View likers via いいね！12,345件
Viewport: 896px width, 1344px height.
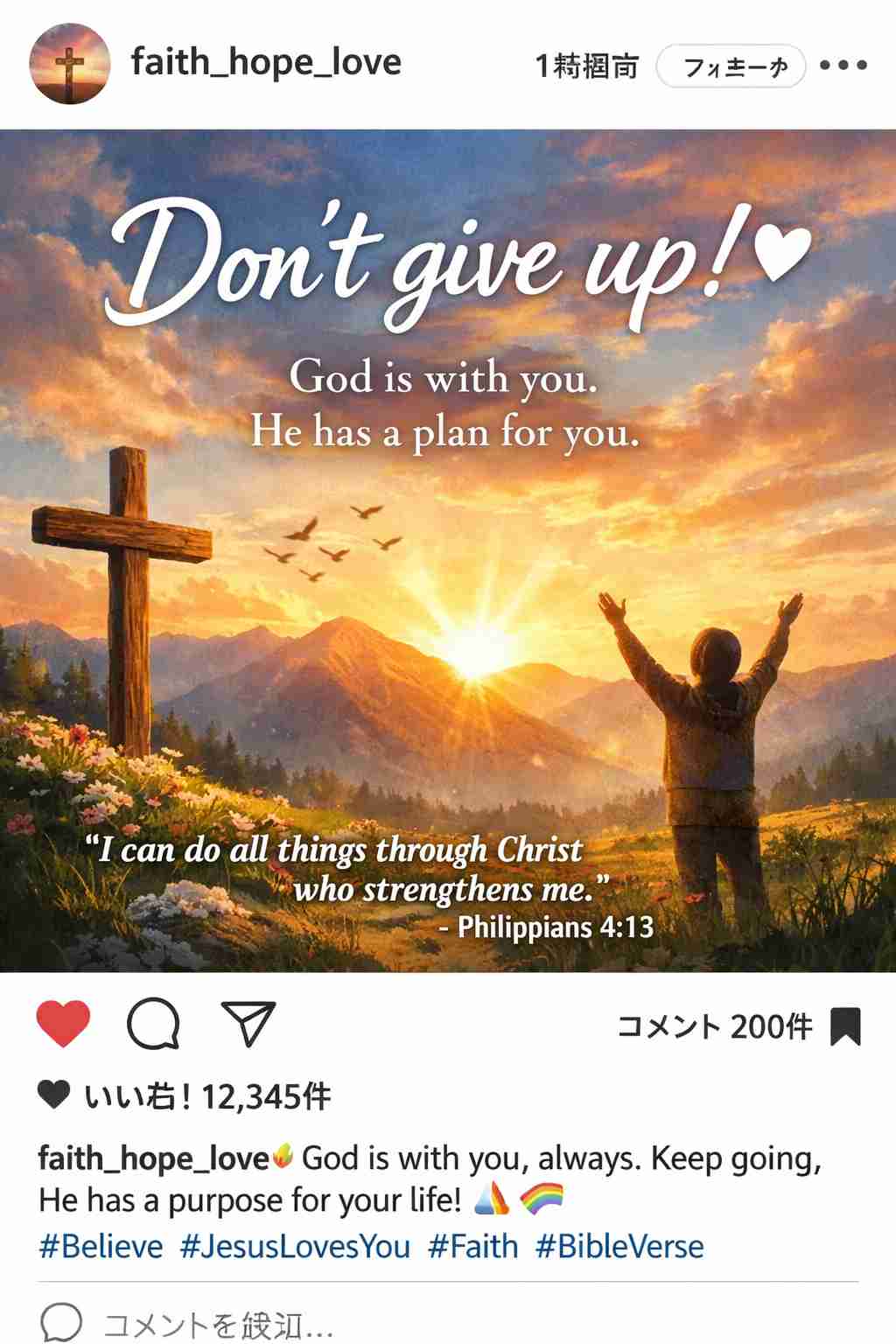(x=210, y=1094)
